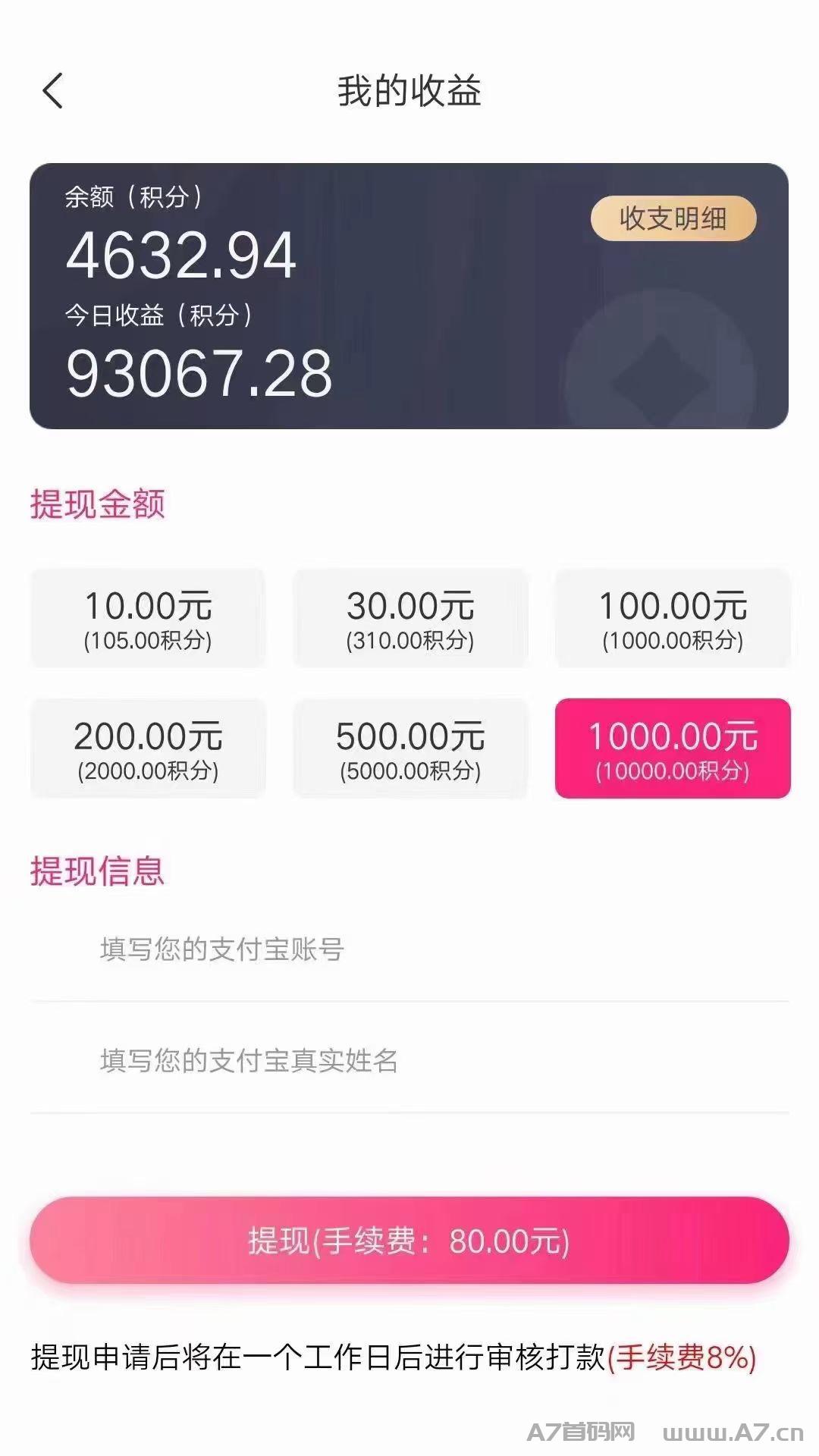Image resolution: width=819 pixels, height=1456 pixels.
Task: Select the 10.00元 withdrawal amount
Action: click(x=148, y=618)
